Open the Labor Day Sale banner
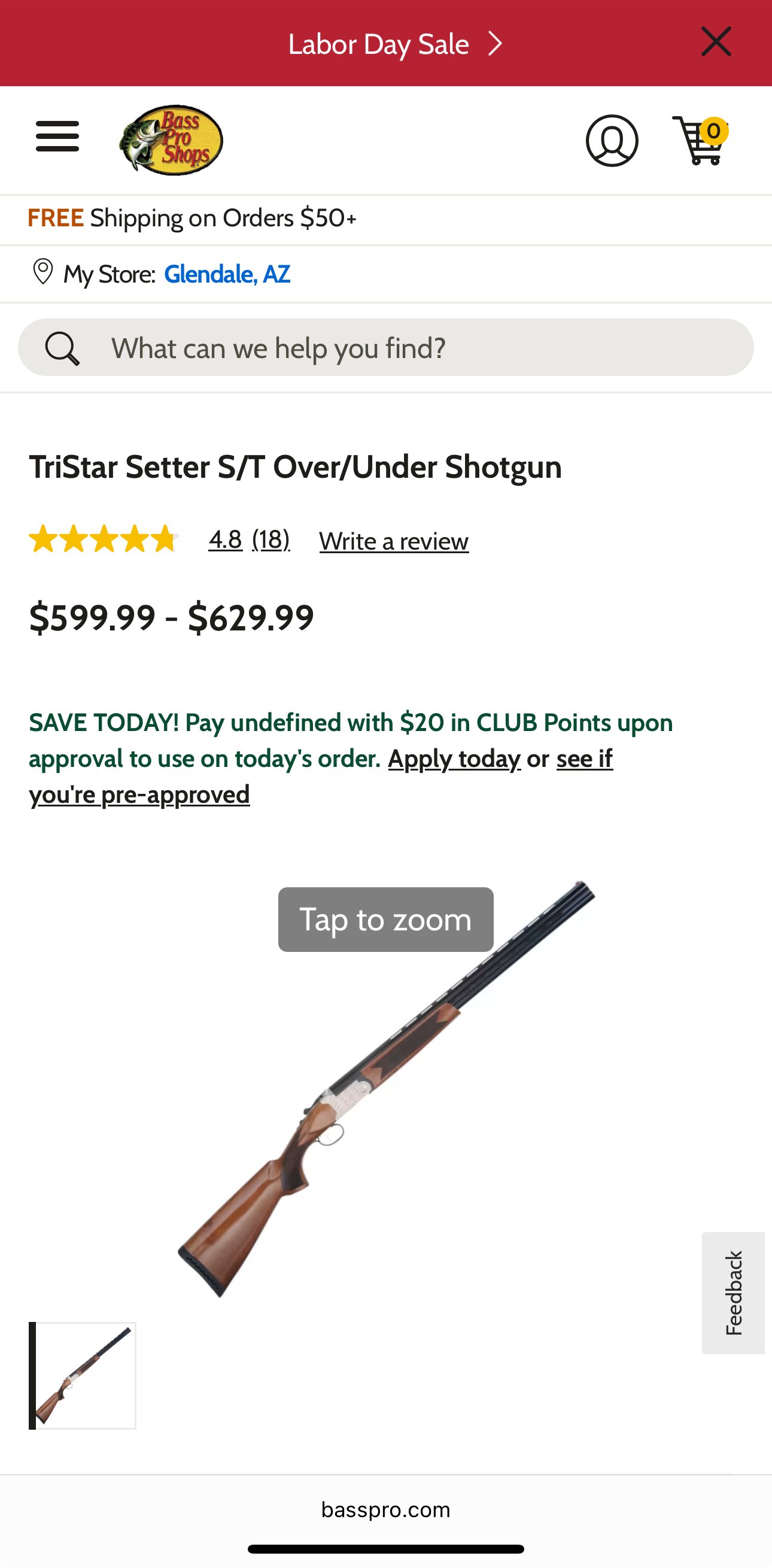This screenshot has width=772, height=1568. [x=395, y=44]
